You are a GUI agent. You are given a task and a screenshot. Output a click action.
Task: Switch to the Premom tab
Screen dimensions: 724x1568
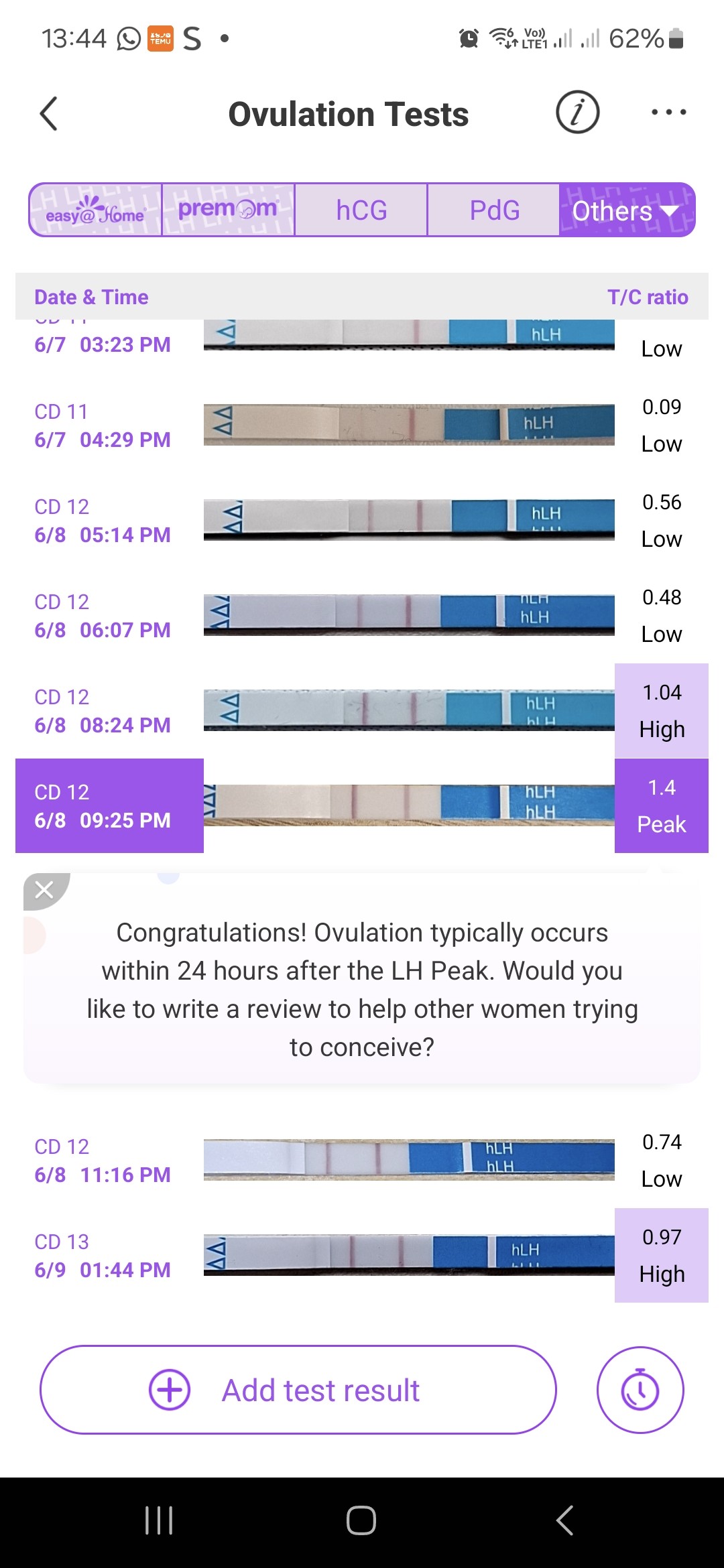228,210
